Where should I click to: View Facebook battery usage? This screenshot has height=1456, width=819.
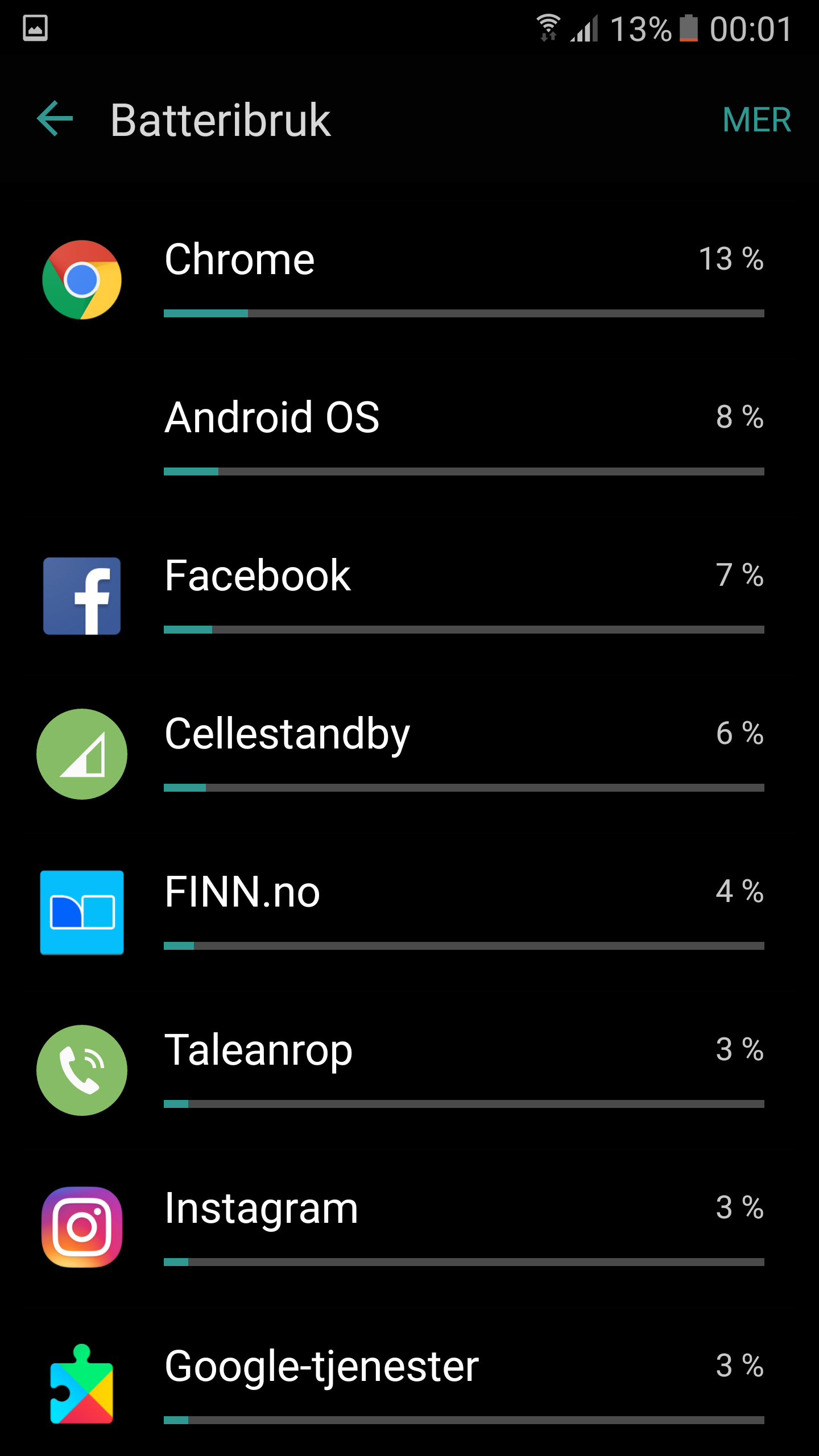[x=409, y=595]
